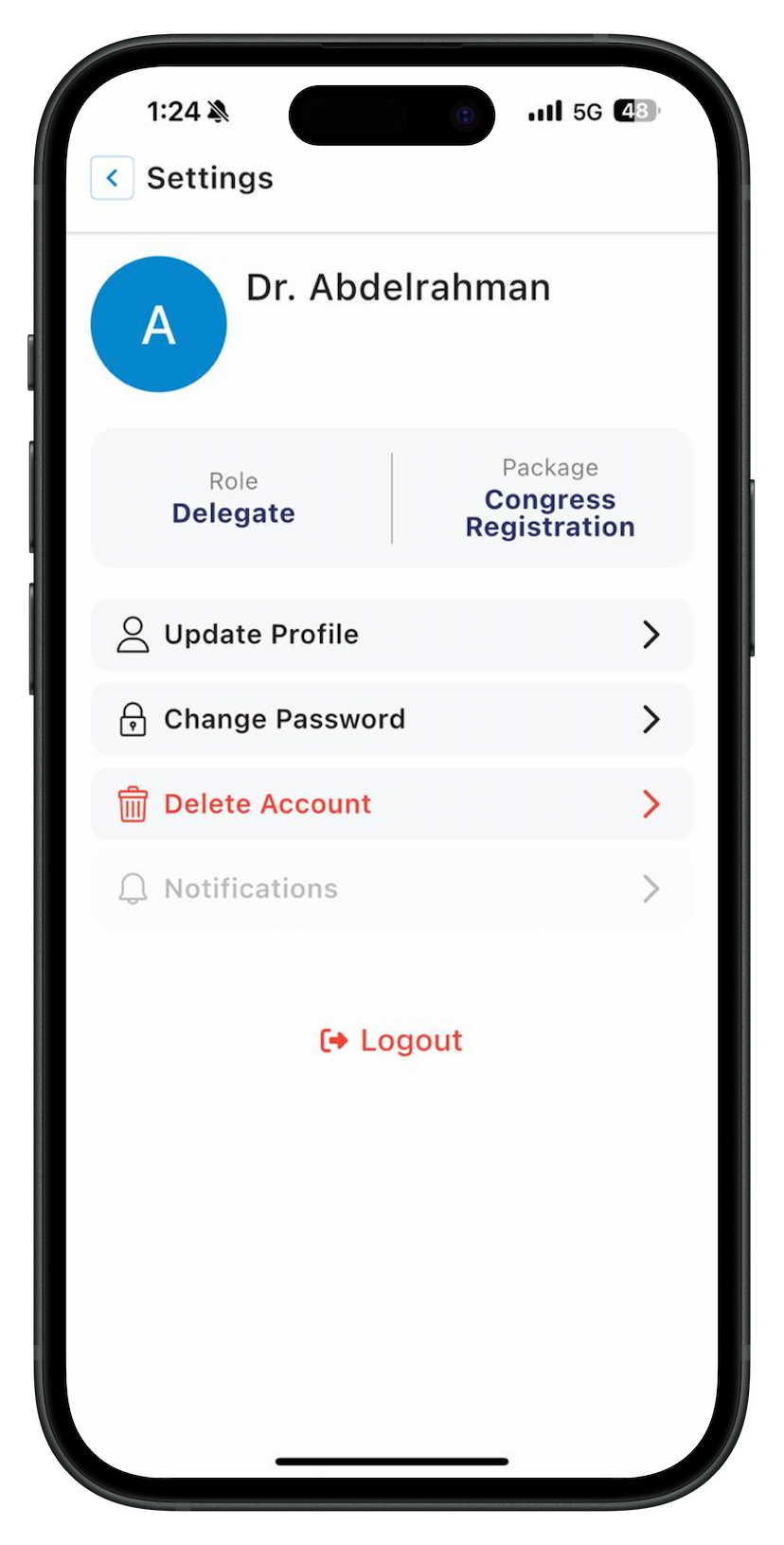The image size is (784, 1545).
Task: Log out of the account
Action: [391, 1040]
